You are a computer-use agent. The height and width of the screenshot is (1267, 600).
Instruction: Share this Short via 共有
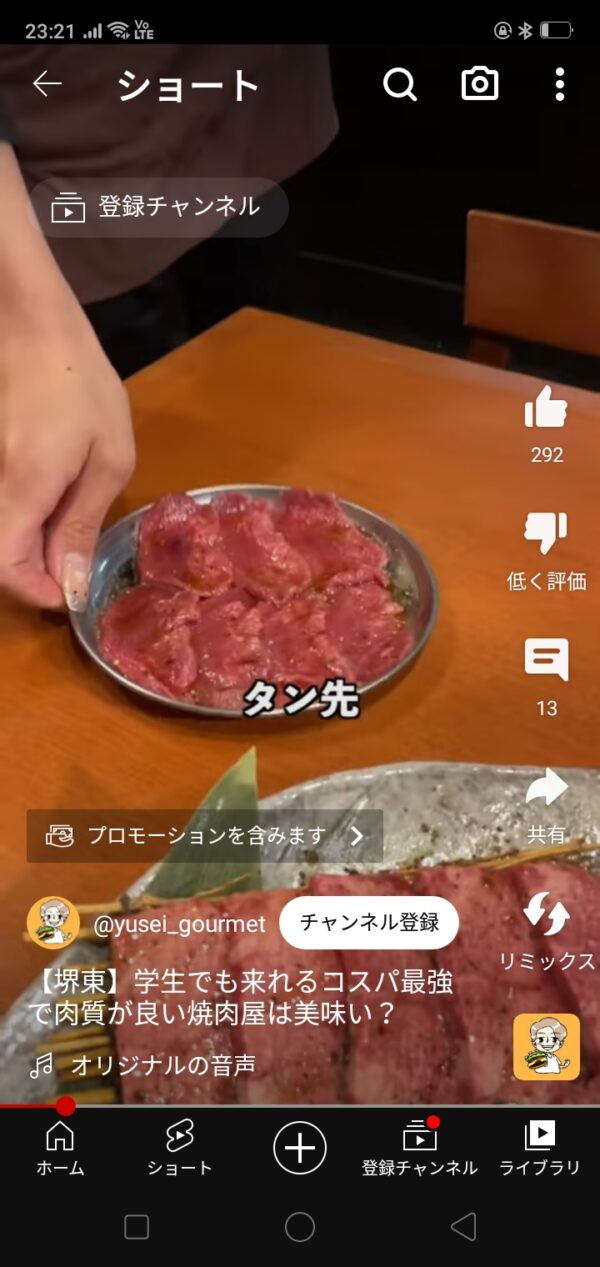click(x=546, y=790)
